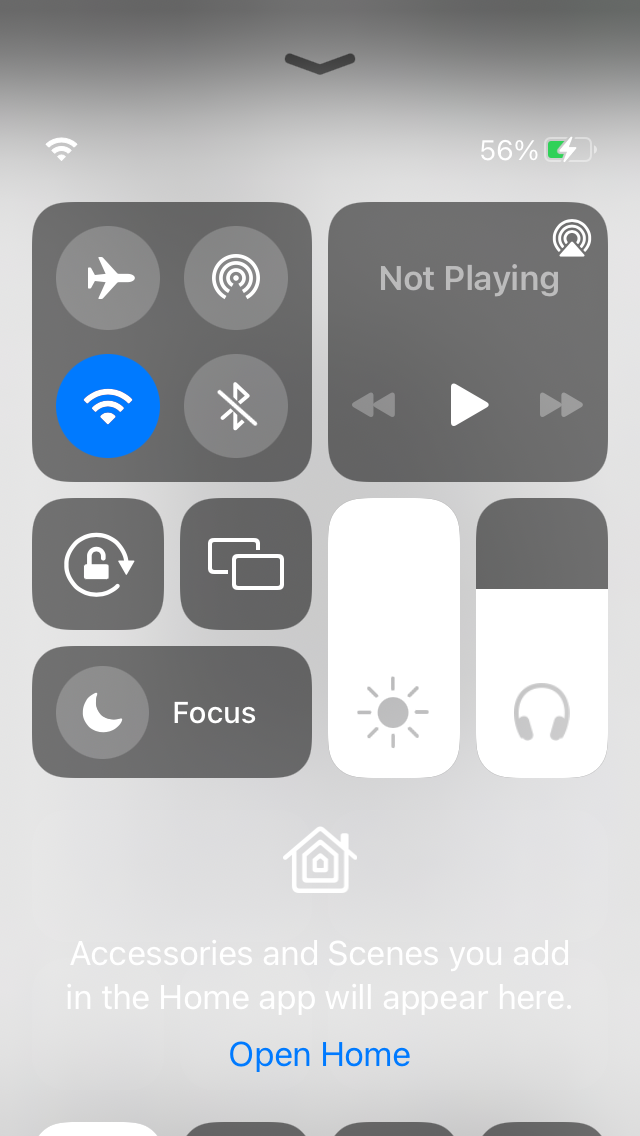This screenshot has width=640, height=1136.
Task: Open AirPlay in the Not Playing card
Action: click(572, 238)
